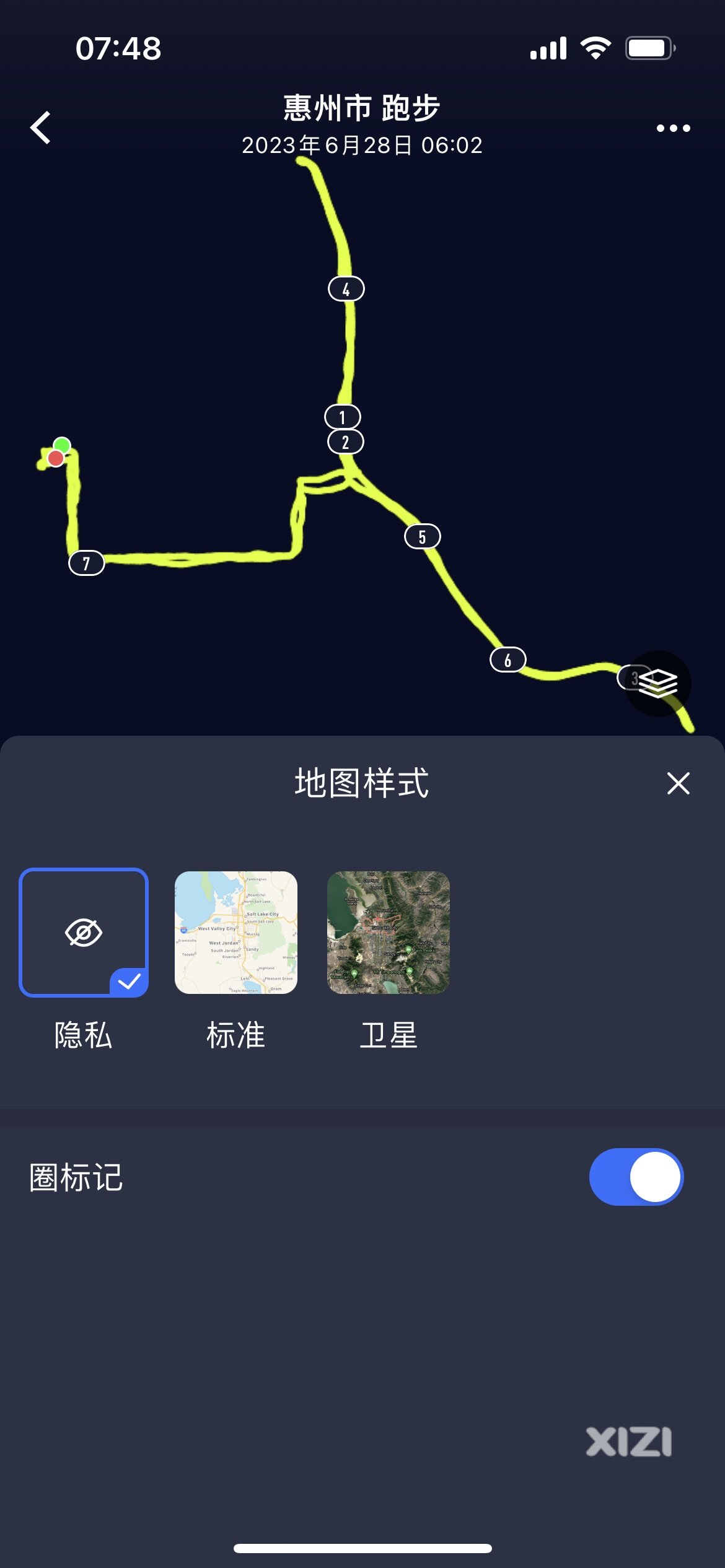Tap the map layers button
This screenshot has height=1568, width=725.
[657, 683]
